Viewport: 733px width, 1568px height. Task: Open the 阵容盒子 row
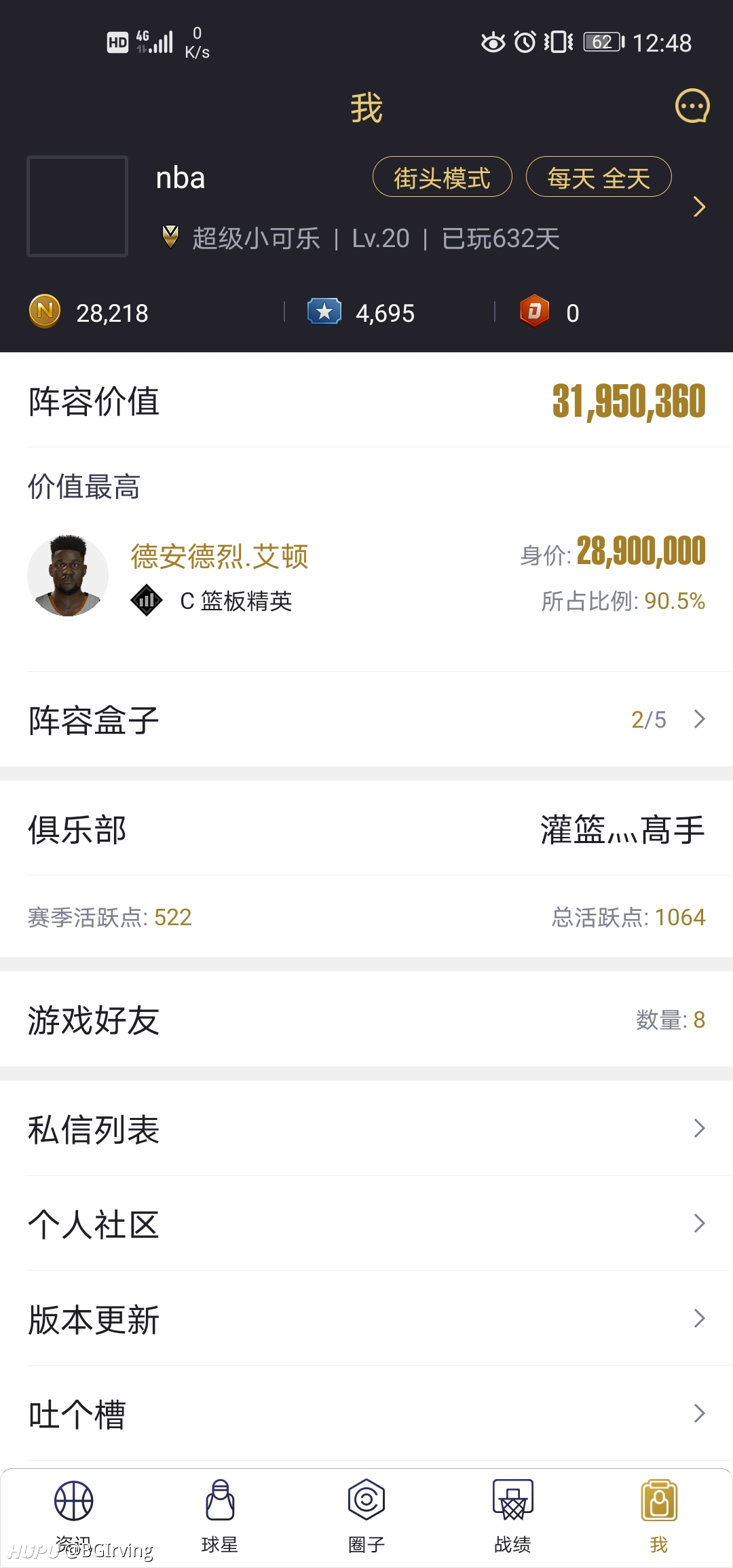[x=366, y=720]
